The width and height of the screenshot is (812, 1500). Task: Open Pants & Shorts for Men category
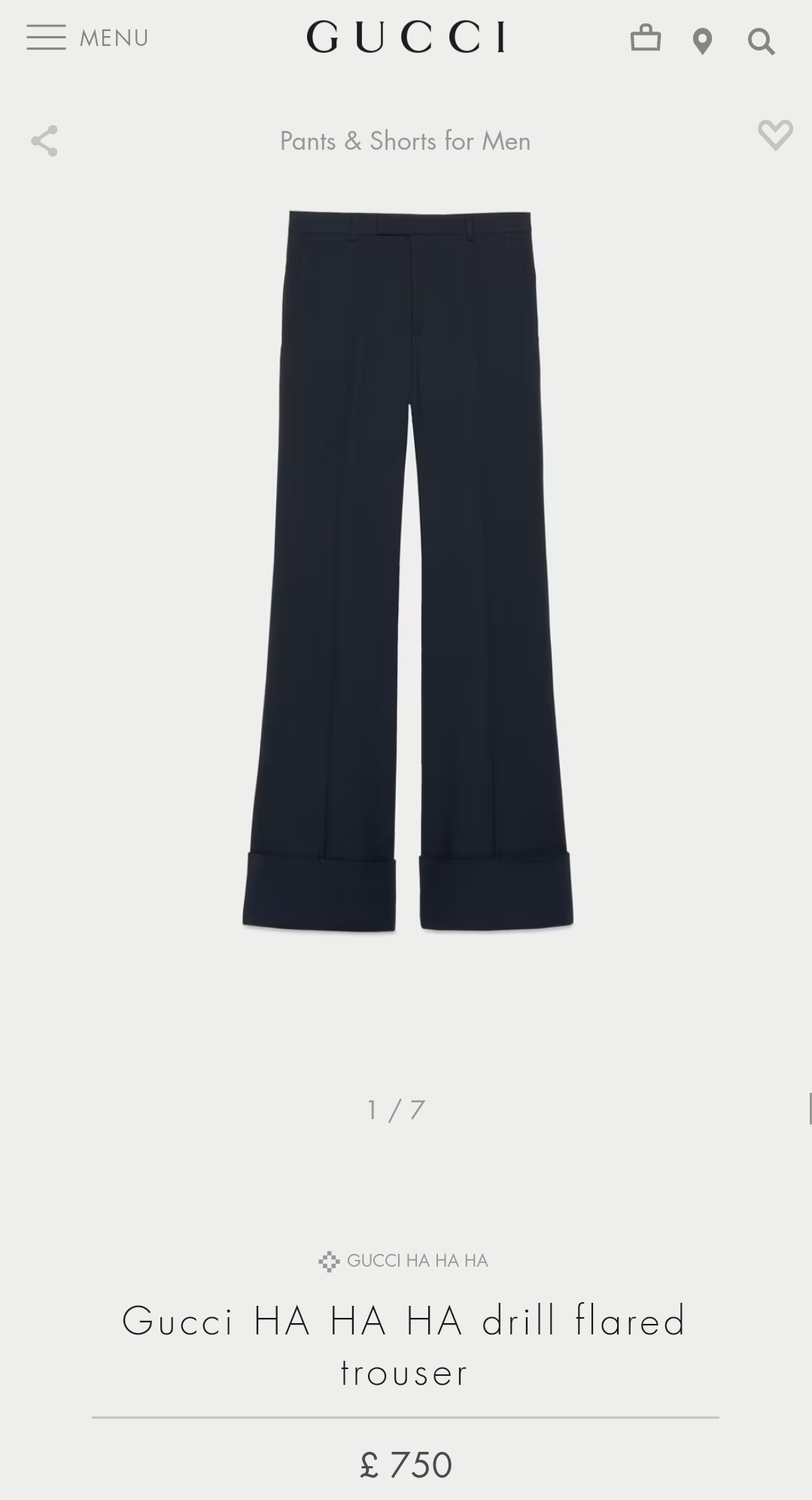(405, 141)
